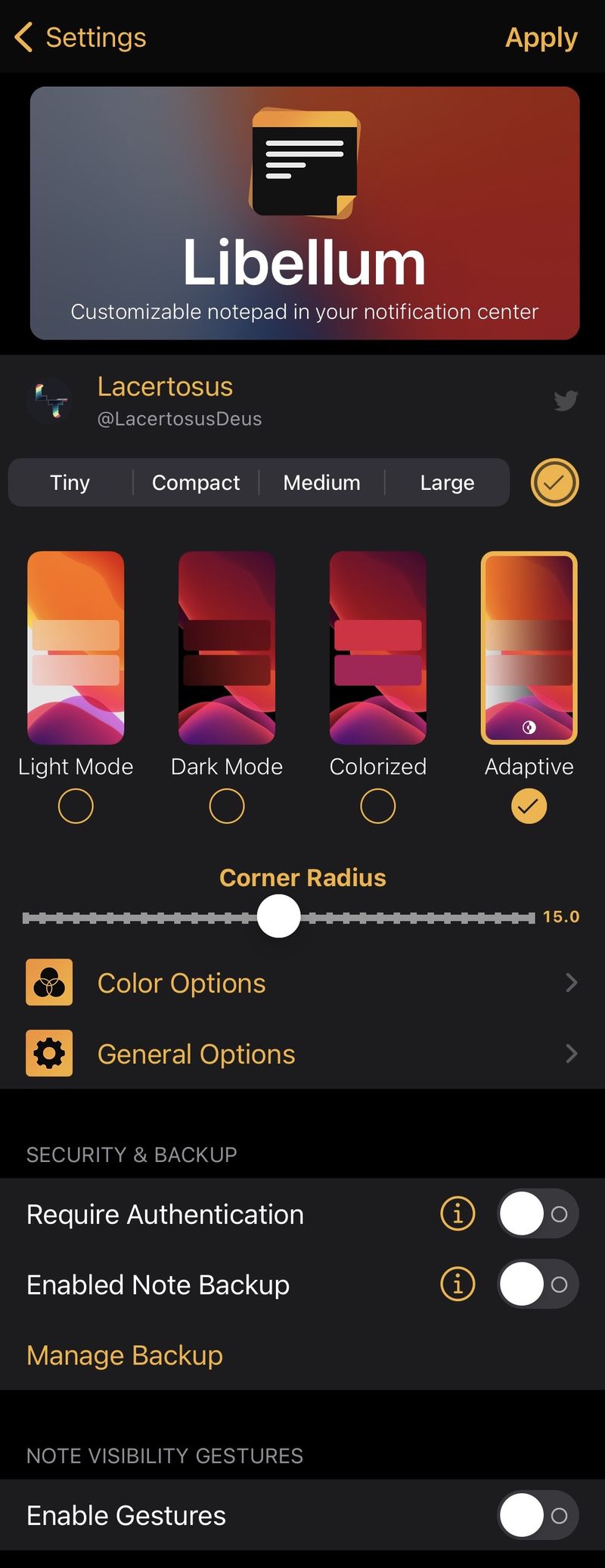Screen dimensions: 605x1568
Task: Open Color Options
Action: [x=302, y=983]
